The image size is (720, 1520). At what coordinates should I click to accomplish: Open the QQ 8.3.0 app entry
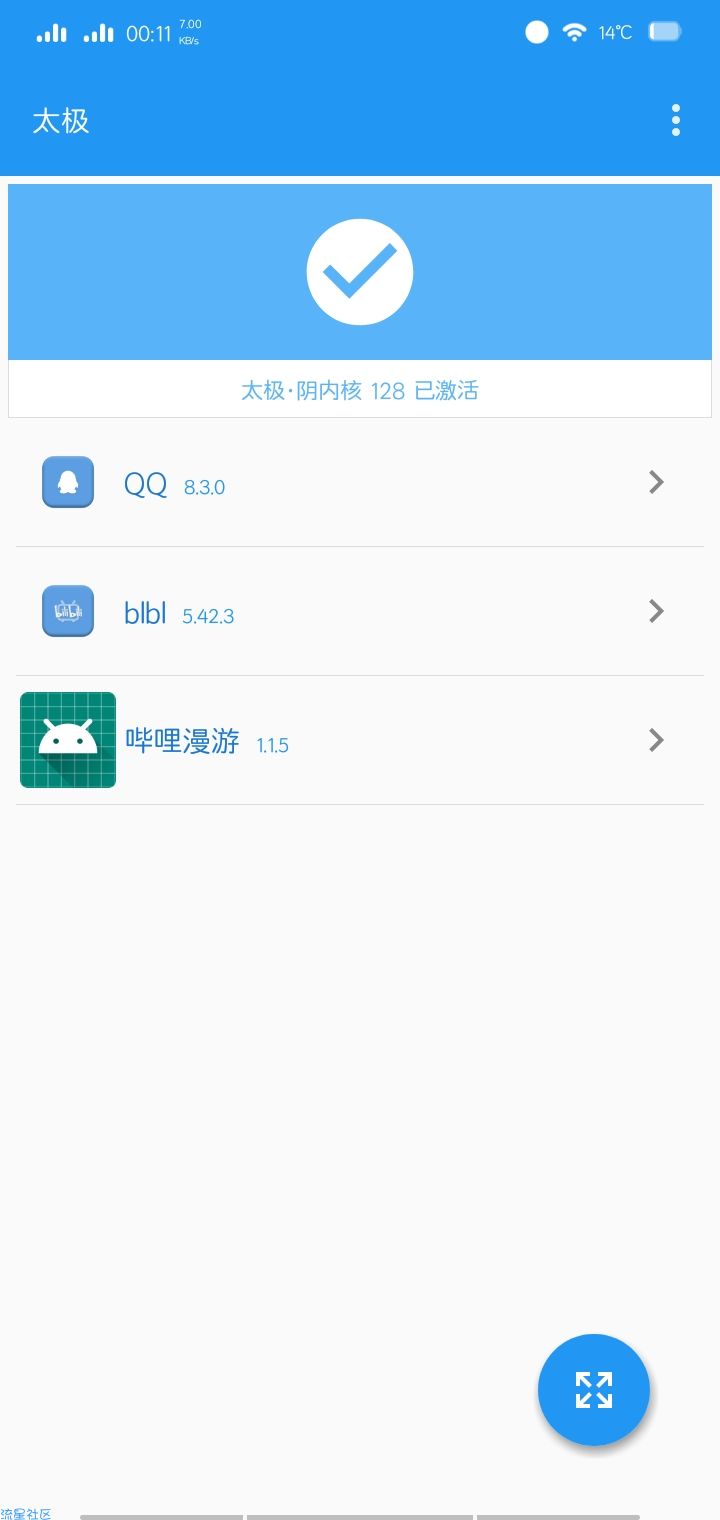pos(360,483)
